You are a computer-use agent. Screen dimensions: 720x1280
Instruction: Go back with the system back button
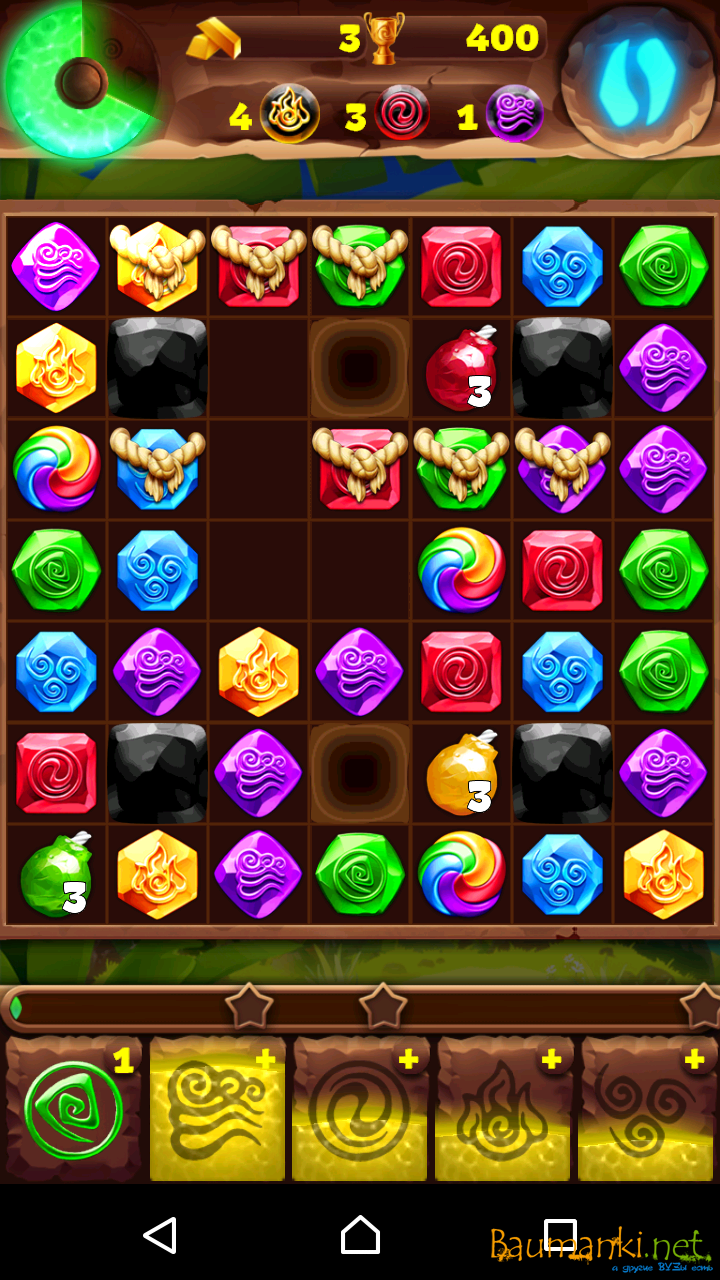[160, 1235]
